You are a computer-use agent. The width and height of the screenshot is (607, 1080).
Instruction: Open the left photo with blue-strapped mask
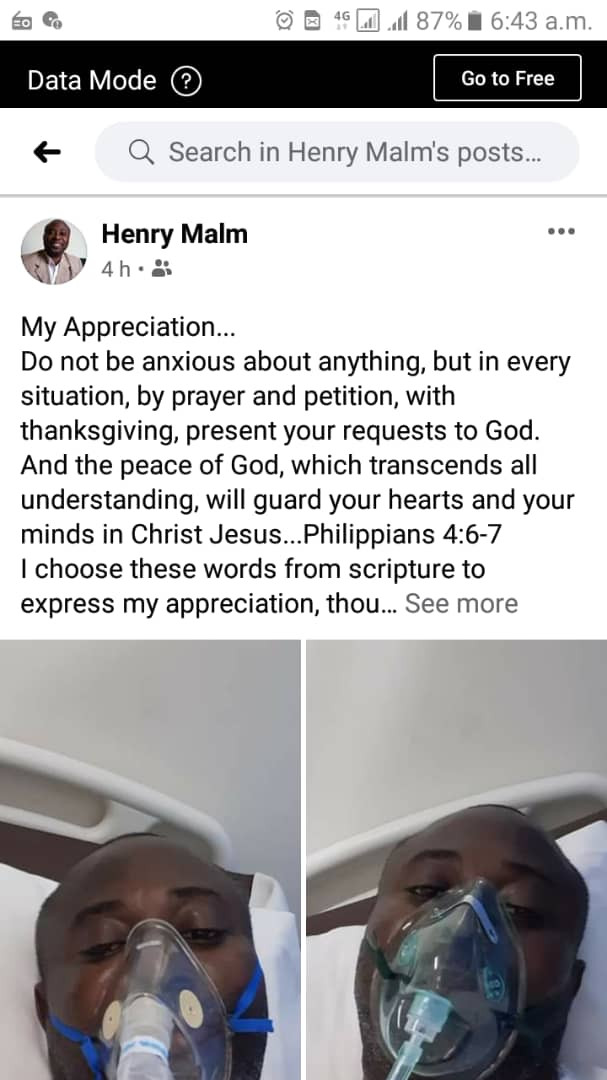pyautogui.click(x=150, y=860)
